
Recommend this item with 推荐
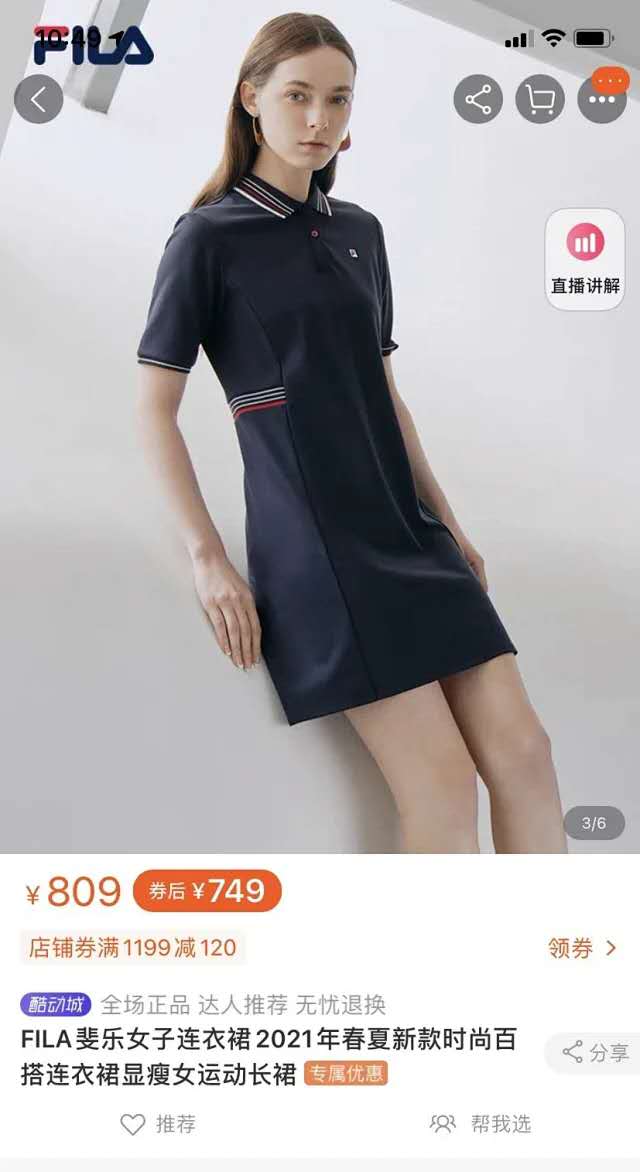click(158, 1124)
